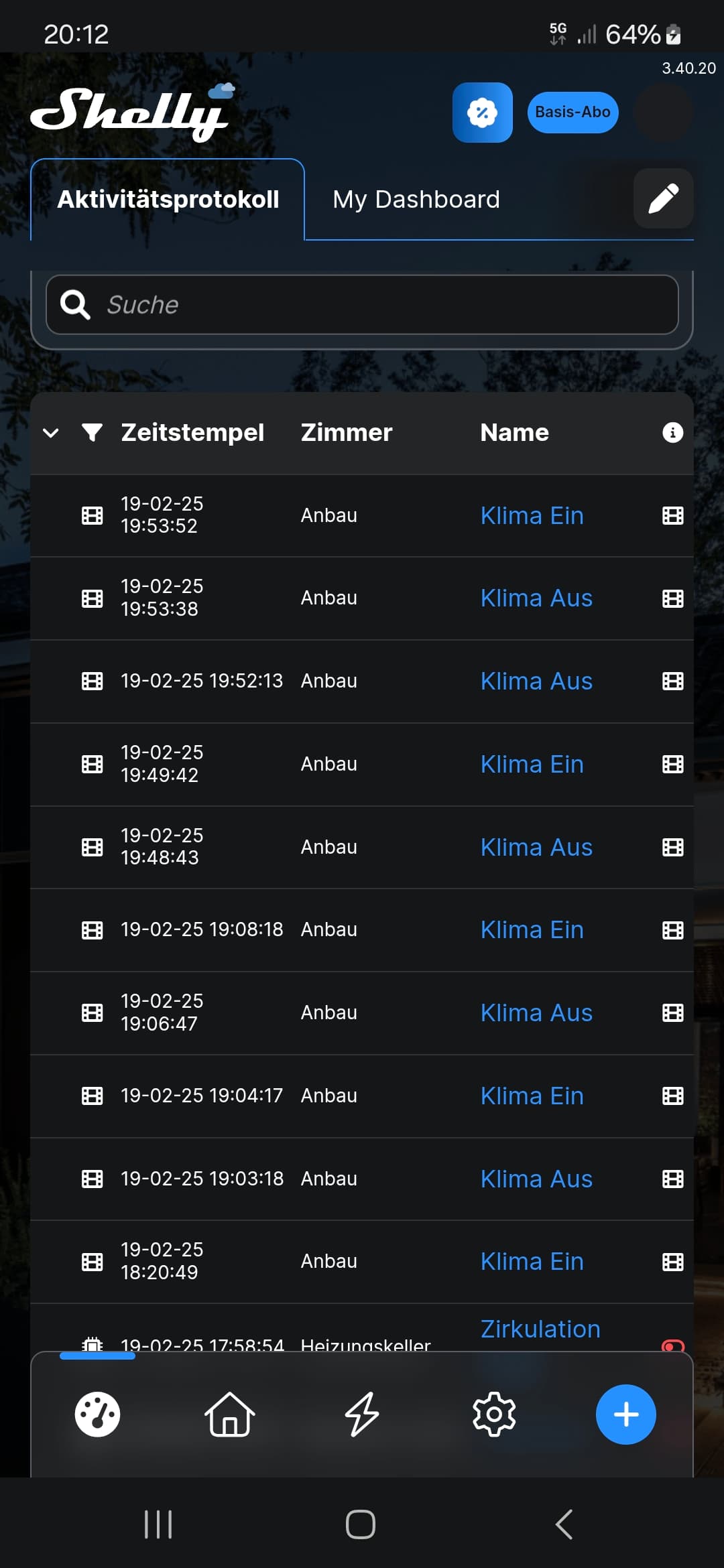Image resolution: width=724 pixels, height=1568 pixels.
Task: Show the info icon in the table header
Action: click(x=672, y=432)
